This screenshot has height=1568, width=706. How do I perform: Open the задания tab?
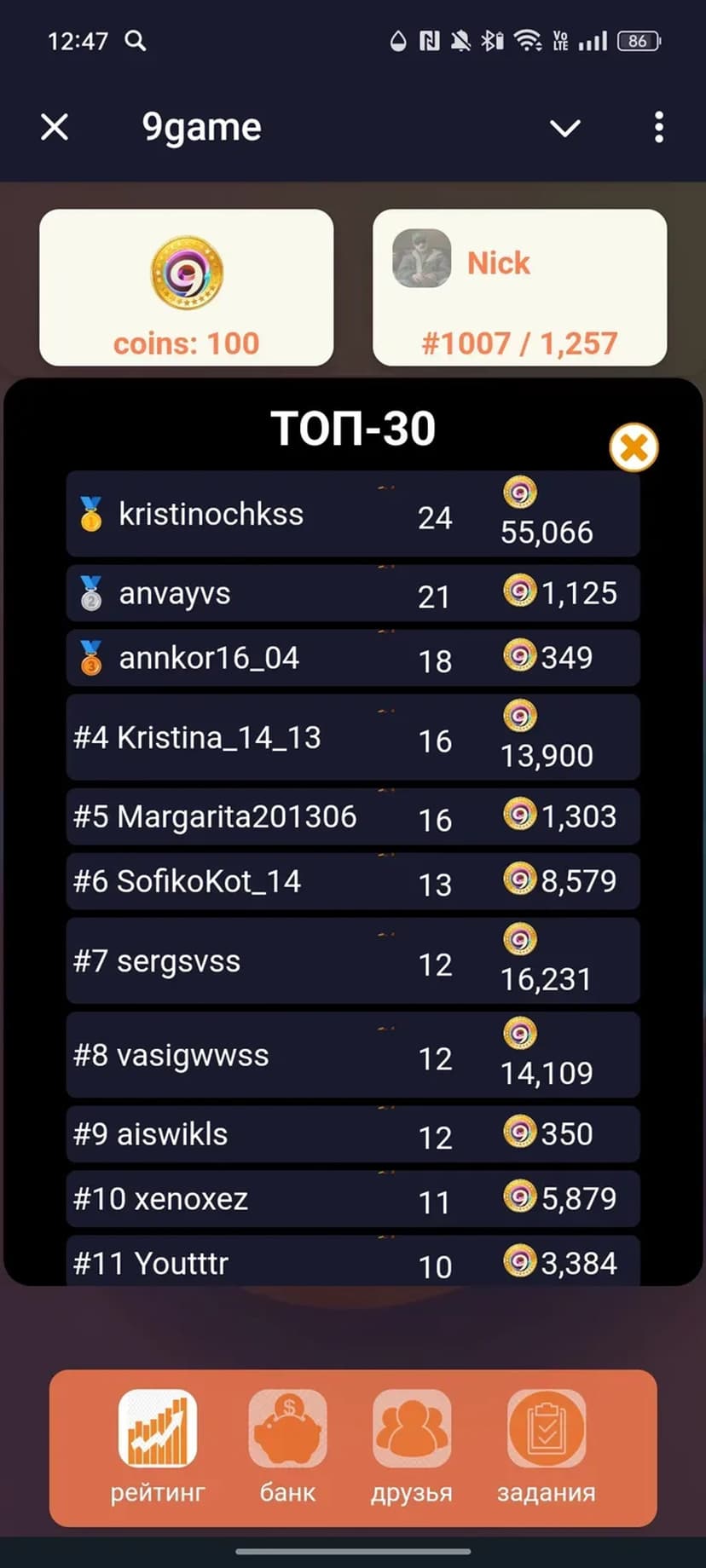[x=546, y=1445]
